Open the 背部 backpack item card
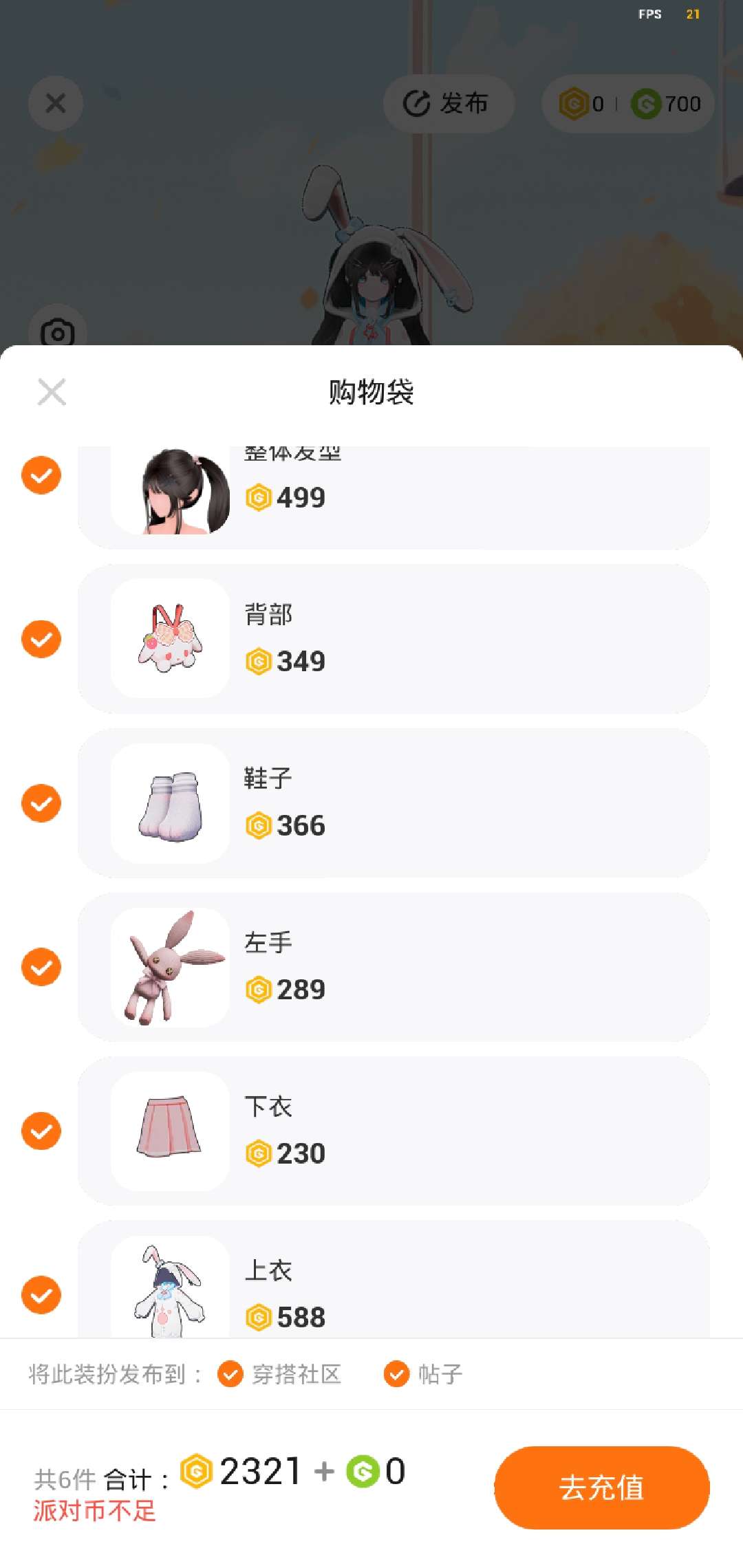The width and height of the screenshot is (743, 1568). coord(394,639)
